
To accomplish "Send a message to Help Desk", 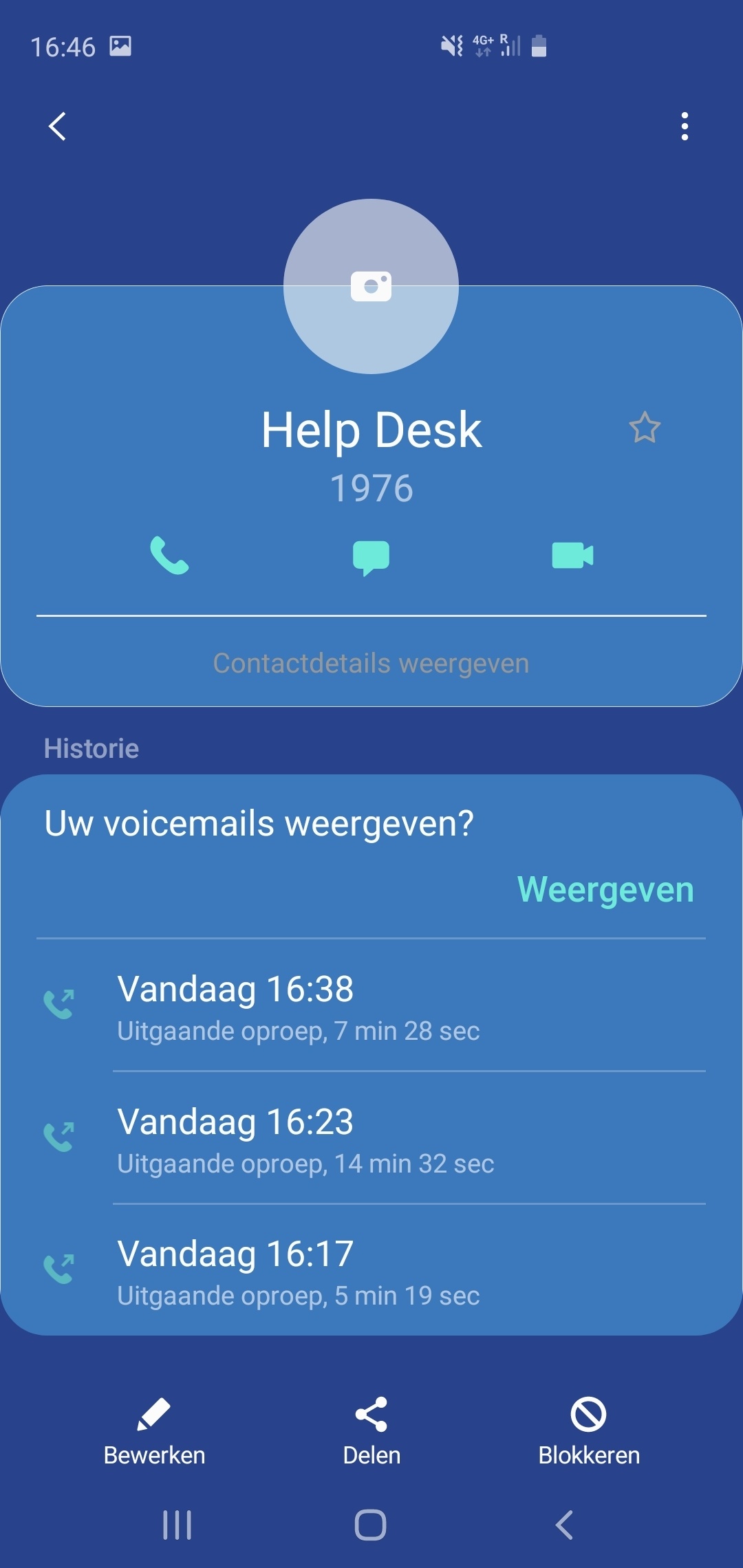I will coord(371,556).
